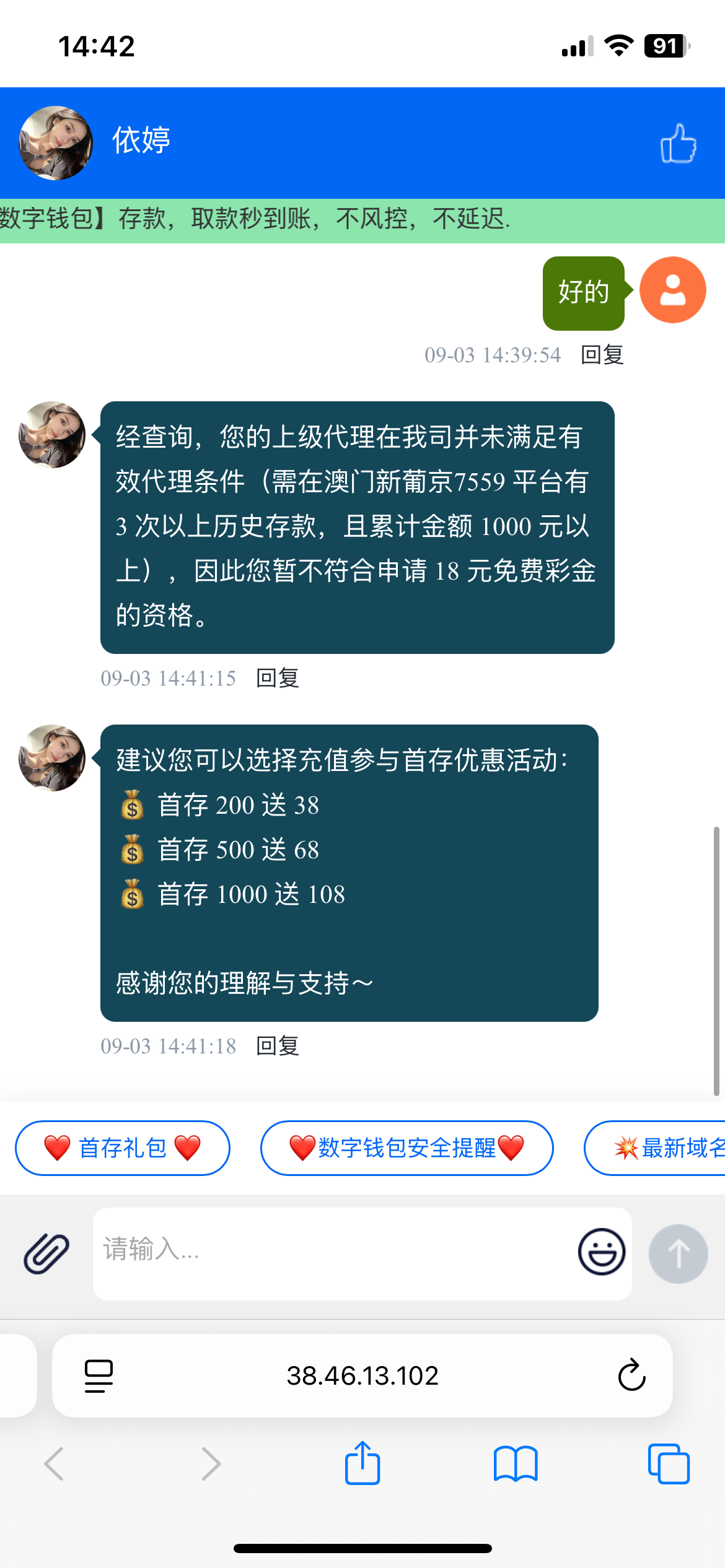This screenshot has height=1568, width=725.
Task: Select the 首存礼包 quick reply chip
Action: point(123,1148)
